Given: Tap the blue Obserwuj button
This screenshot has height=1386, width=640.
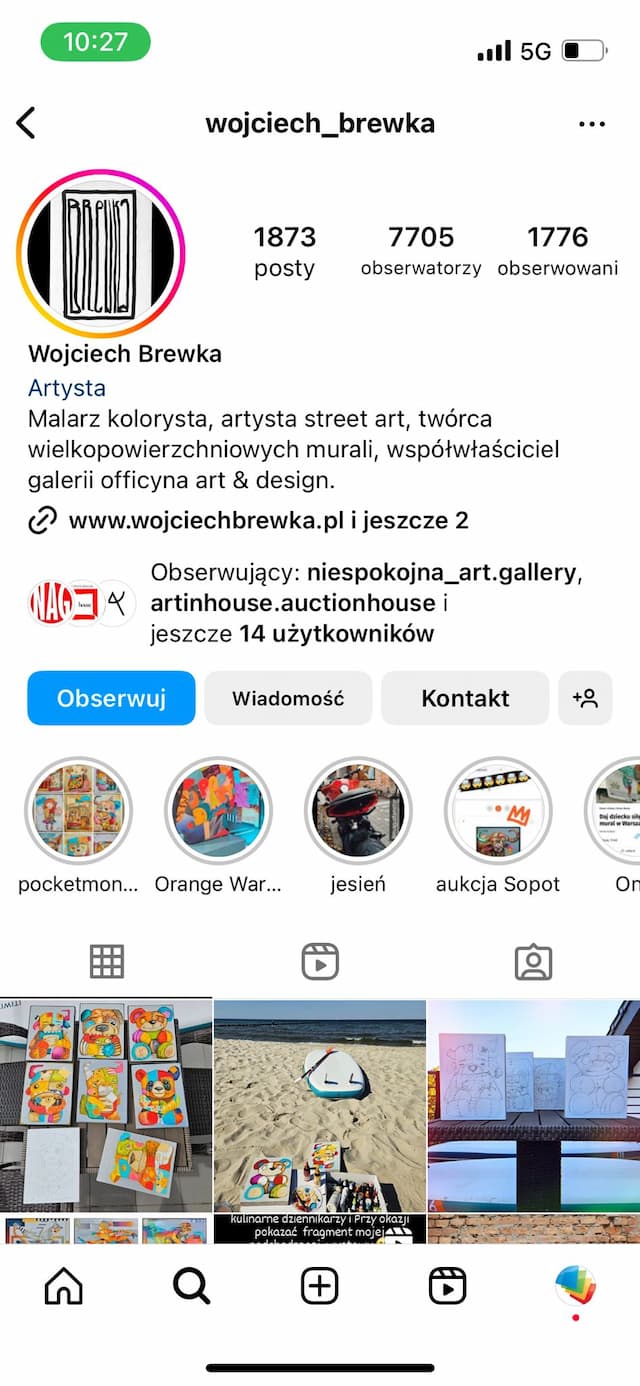Looking at the screenshot, I should [111, 698].
